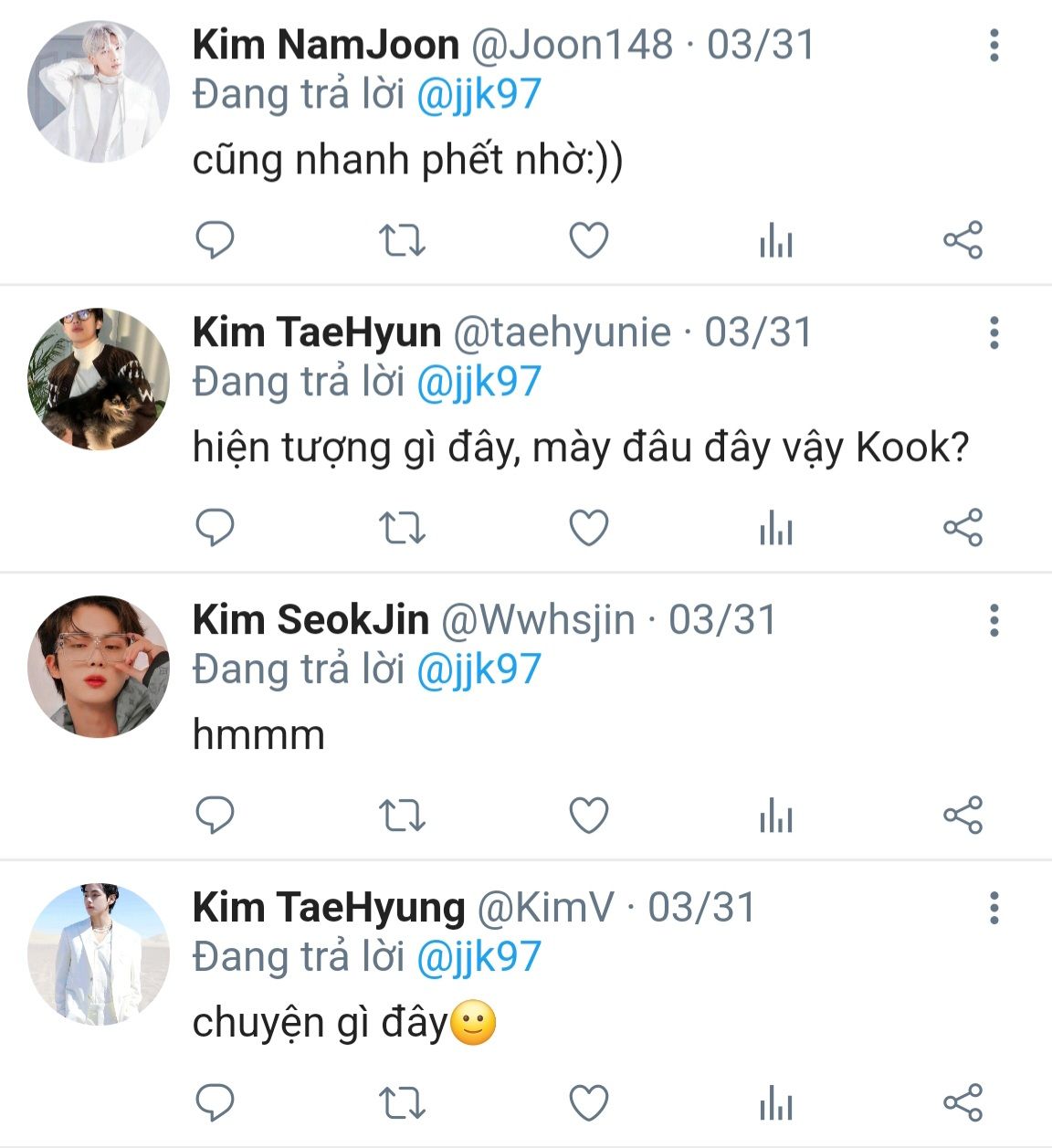1052x1148 pixels.
Task: Reply to Kim NamJoon's tweet
Action: 216,240
